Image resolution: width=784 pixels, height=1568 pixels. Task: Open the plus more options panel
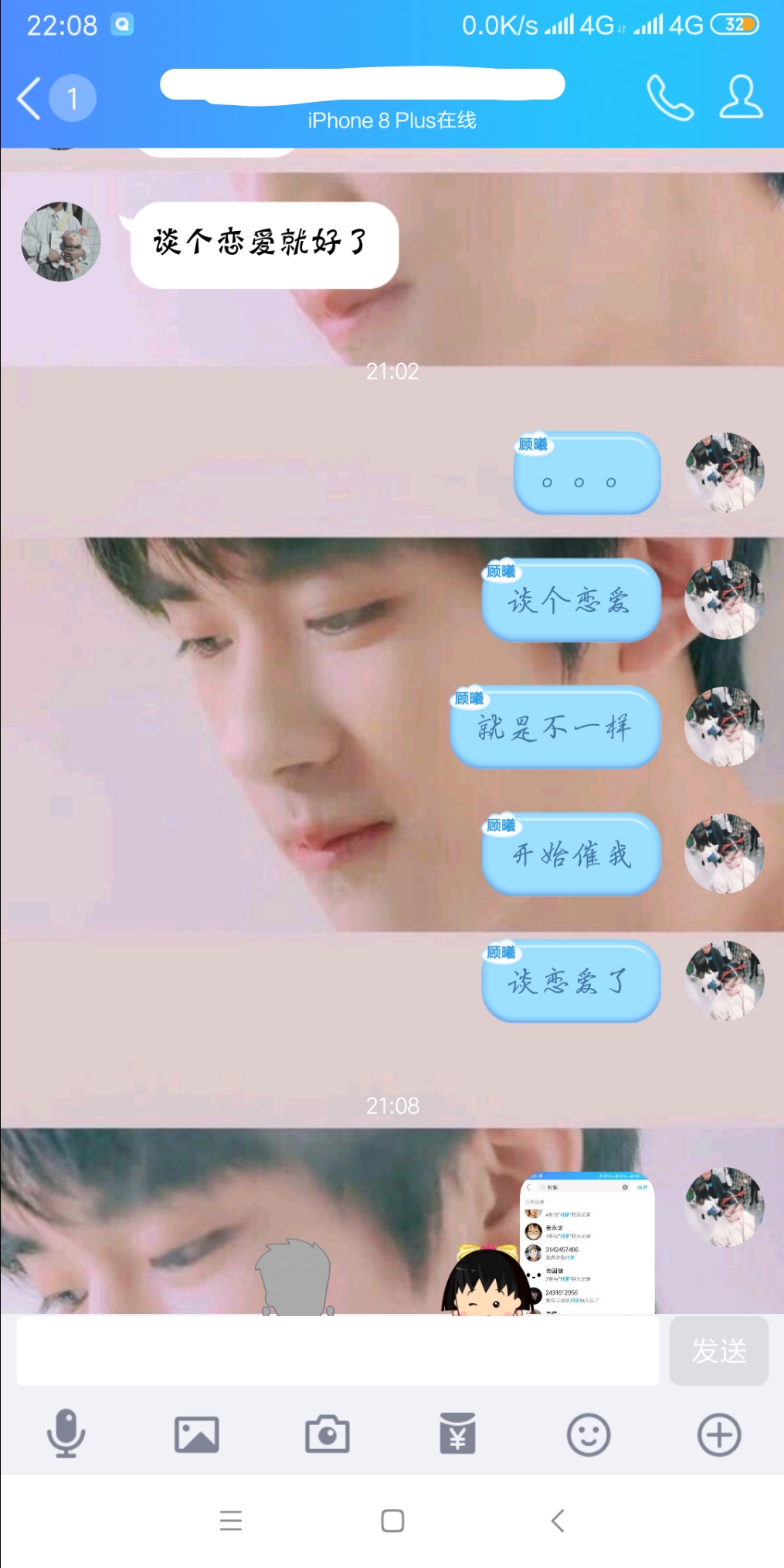tap(719, 1434)
